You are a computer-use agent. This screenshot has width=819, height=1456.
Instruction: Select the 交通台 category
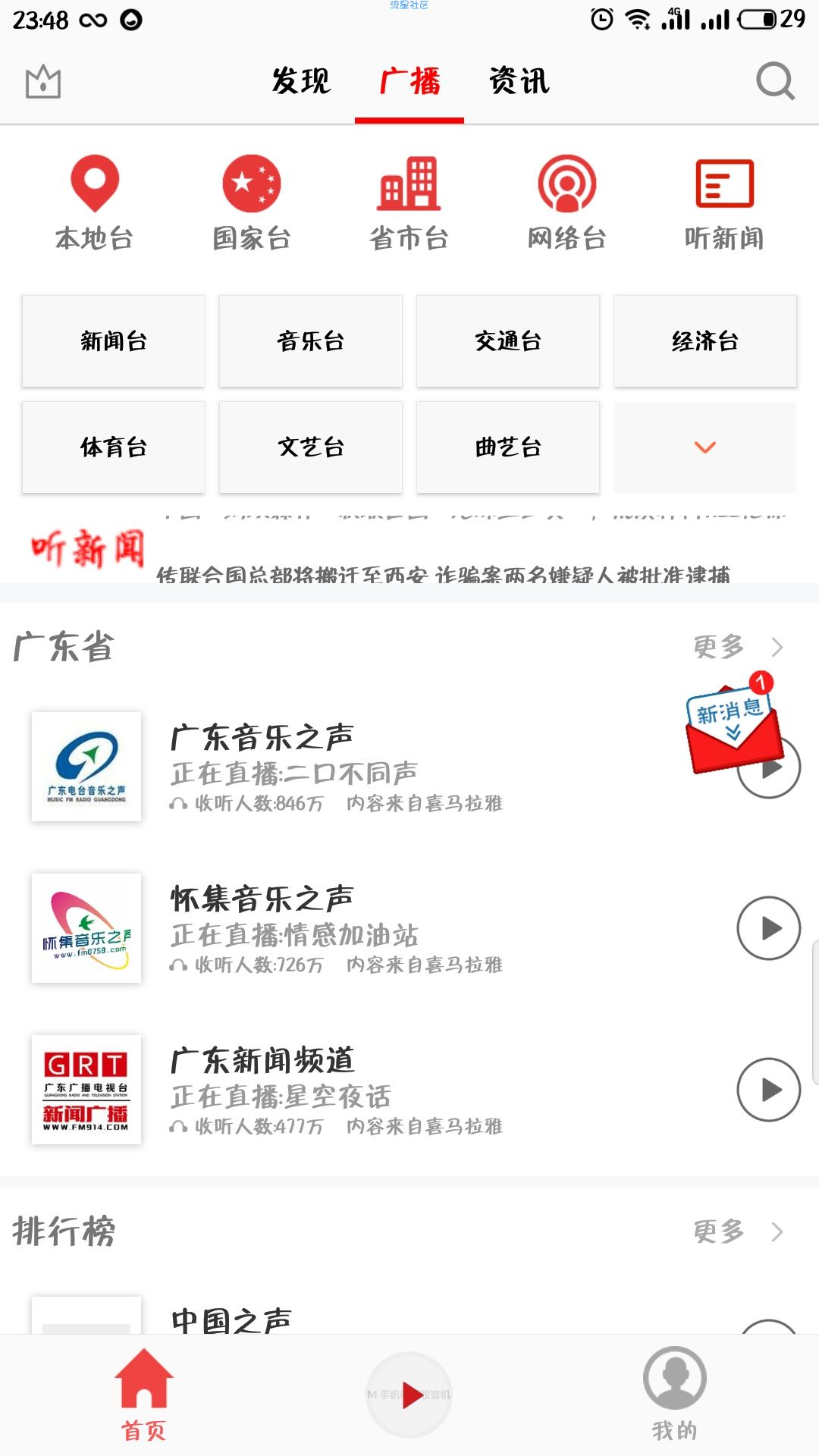(508, 341)
